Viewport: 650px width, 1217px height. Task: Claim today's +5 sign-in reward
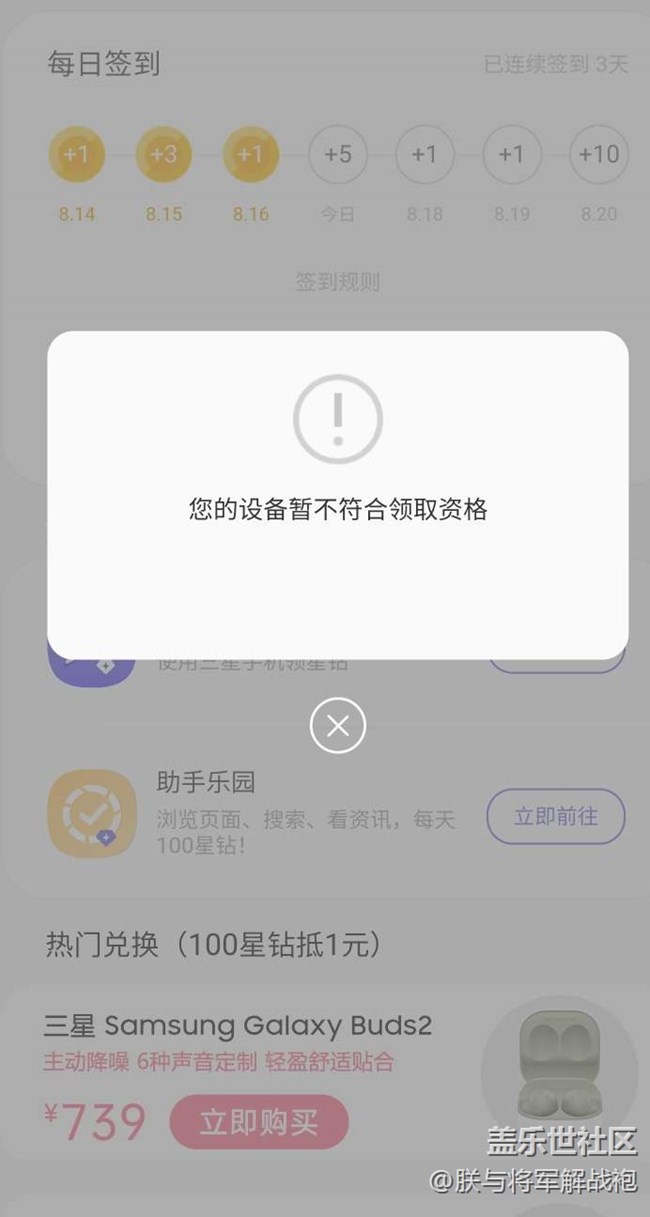338,155
